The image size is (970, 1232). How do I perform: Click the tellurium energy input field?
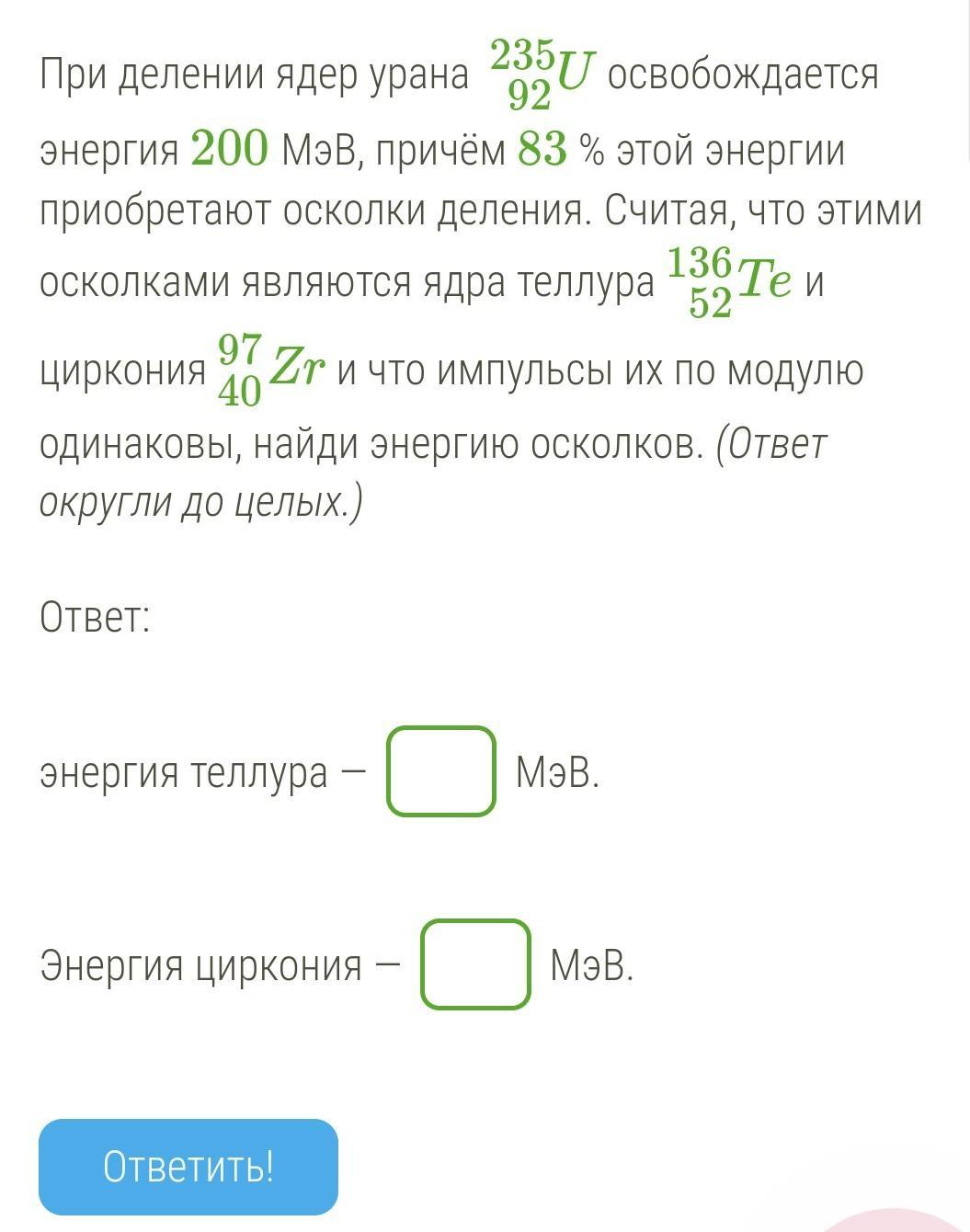pyautogui.click(x=440, y=772)
